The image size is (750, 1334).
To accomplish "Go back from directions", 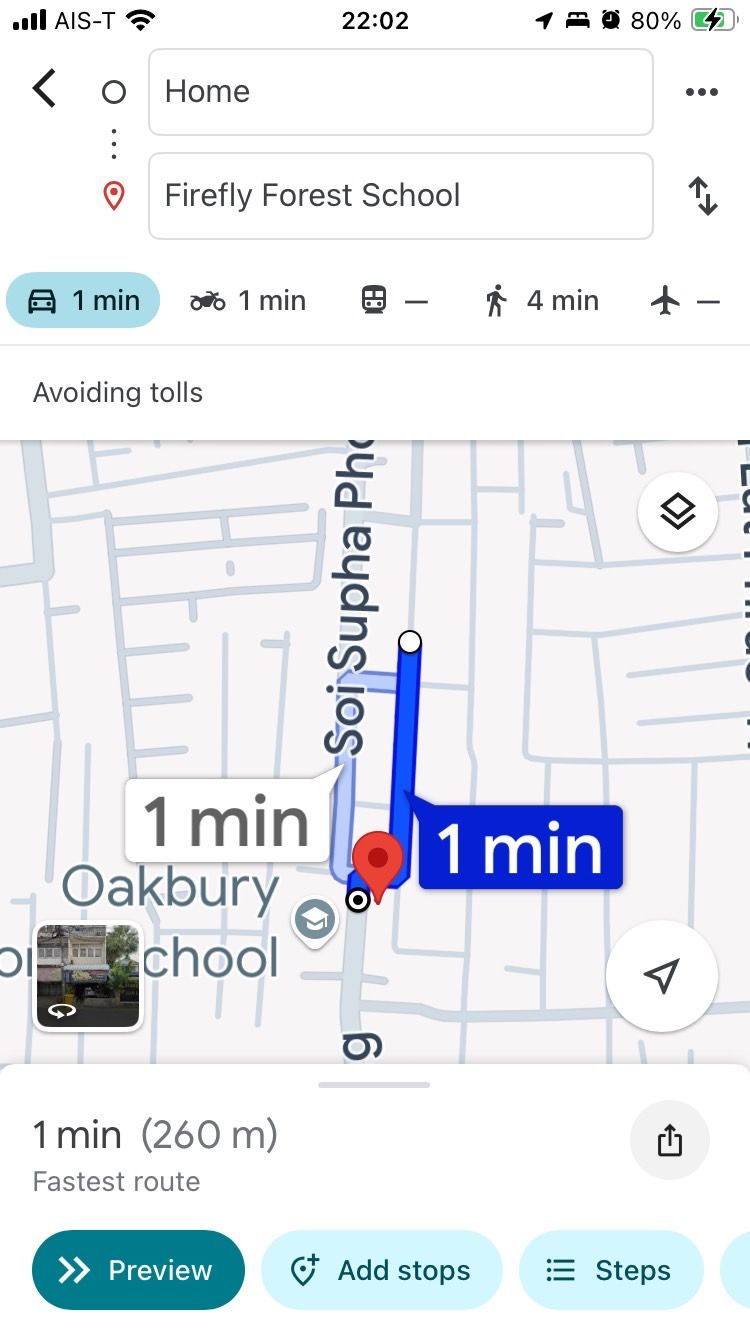I will point(44,89).
